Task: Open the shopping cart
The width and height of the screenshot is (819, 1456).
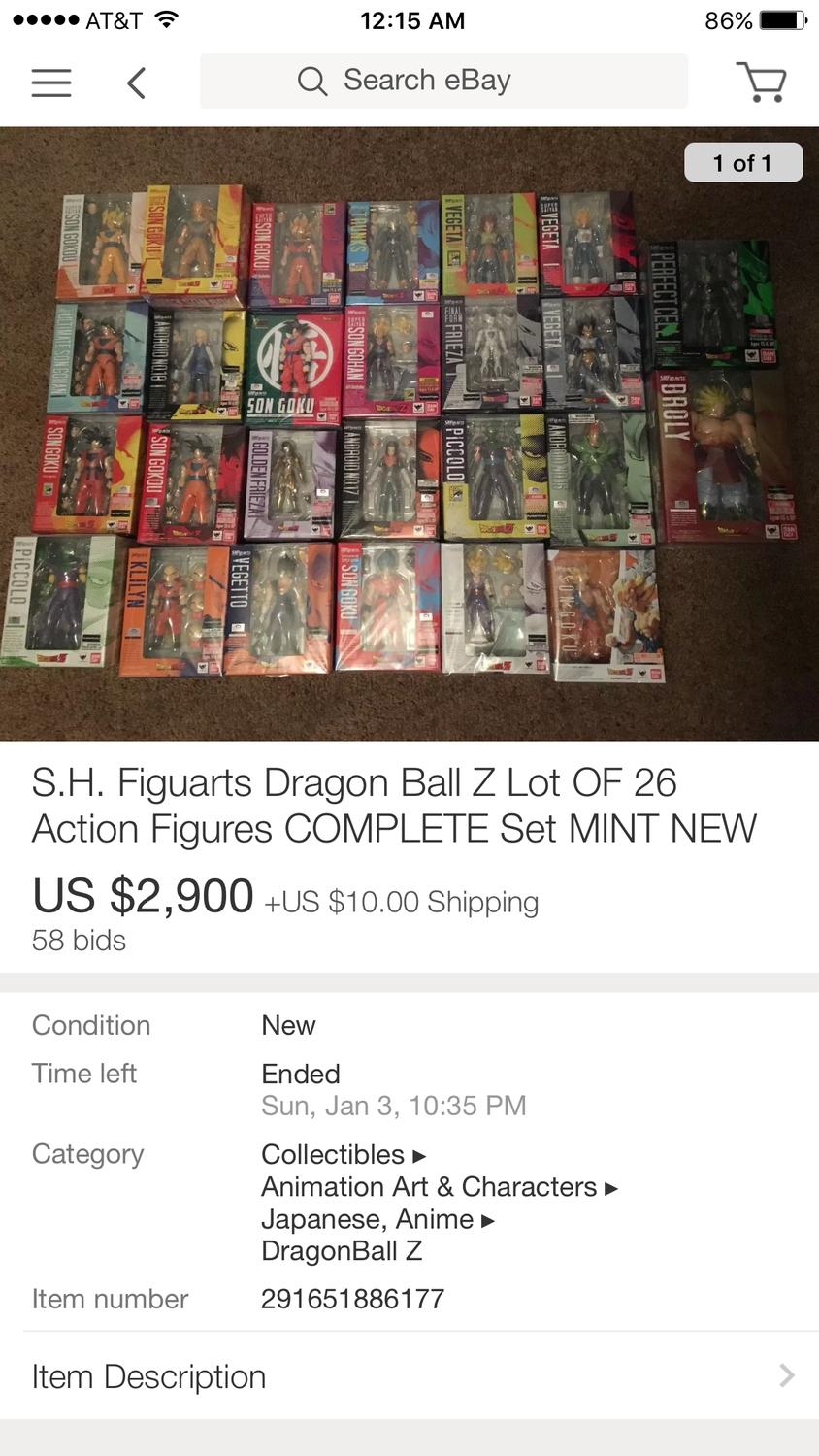Action: click(x=762, y=82)
